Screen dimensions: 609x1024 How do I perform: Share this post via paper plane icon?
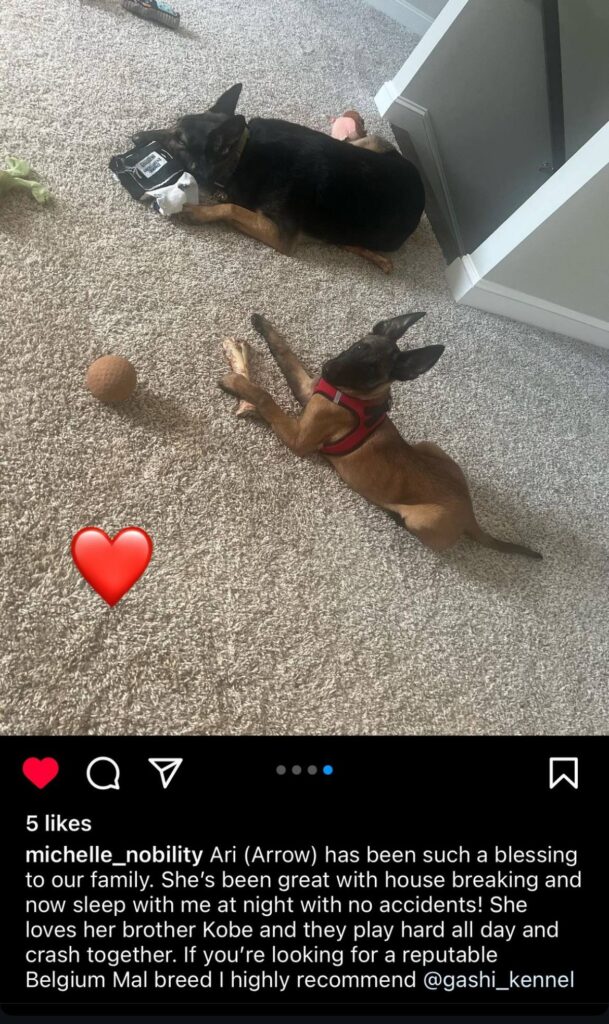point(165,771)
